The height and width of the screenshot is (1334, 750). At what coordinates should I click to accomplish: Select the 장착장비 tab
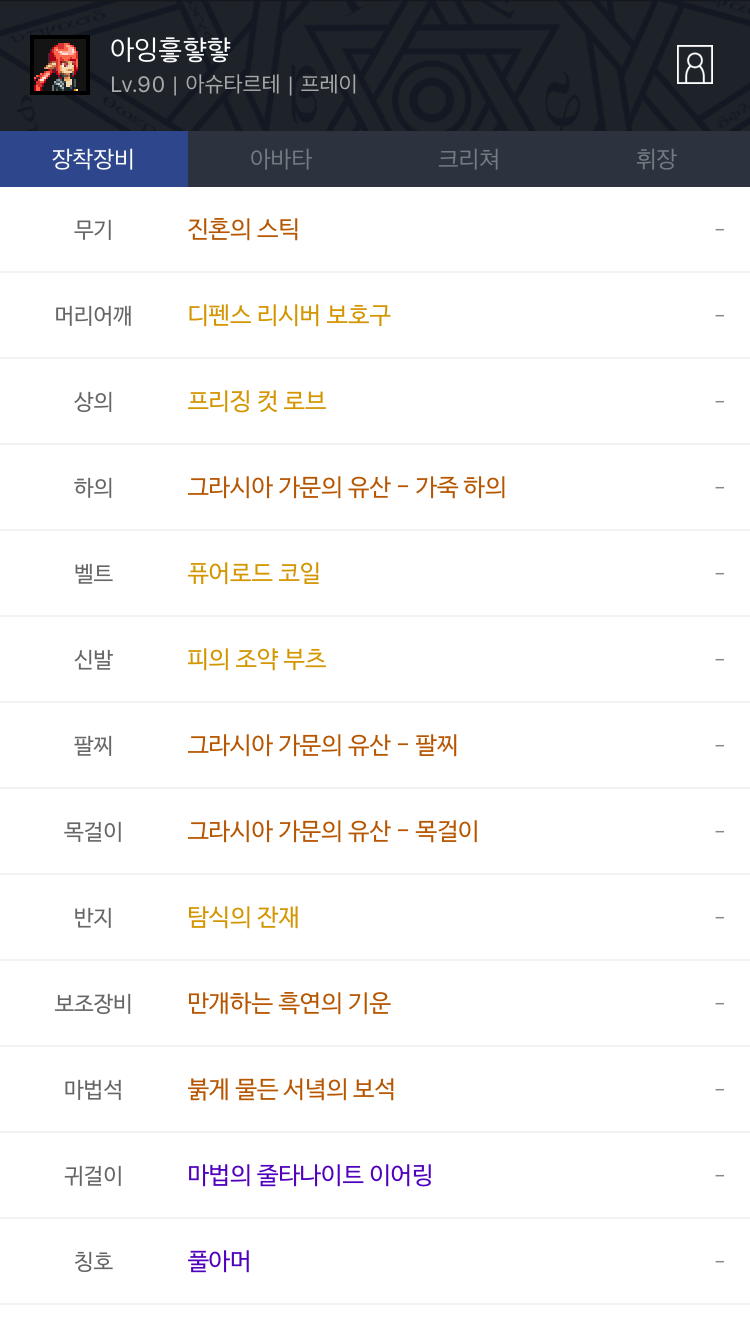tap(94, 159)
